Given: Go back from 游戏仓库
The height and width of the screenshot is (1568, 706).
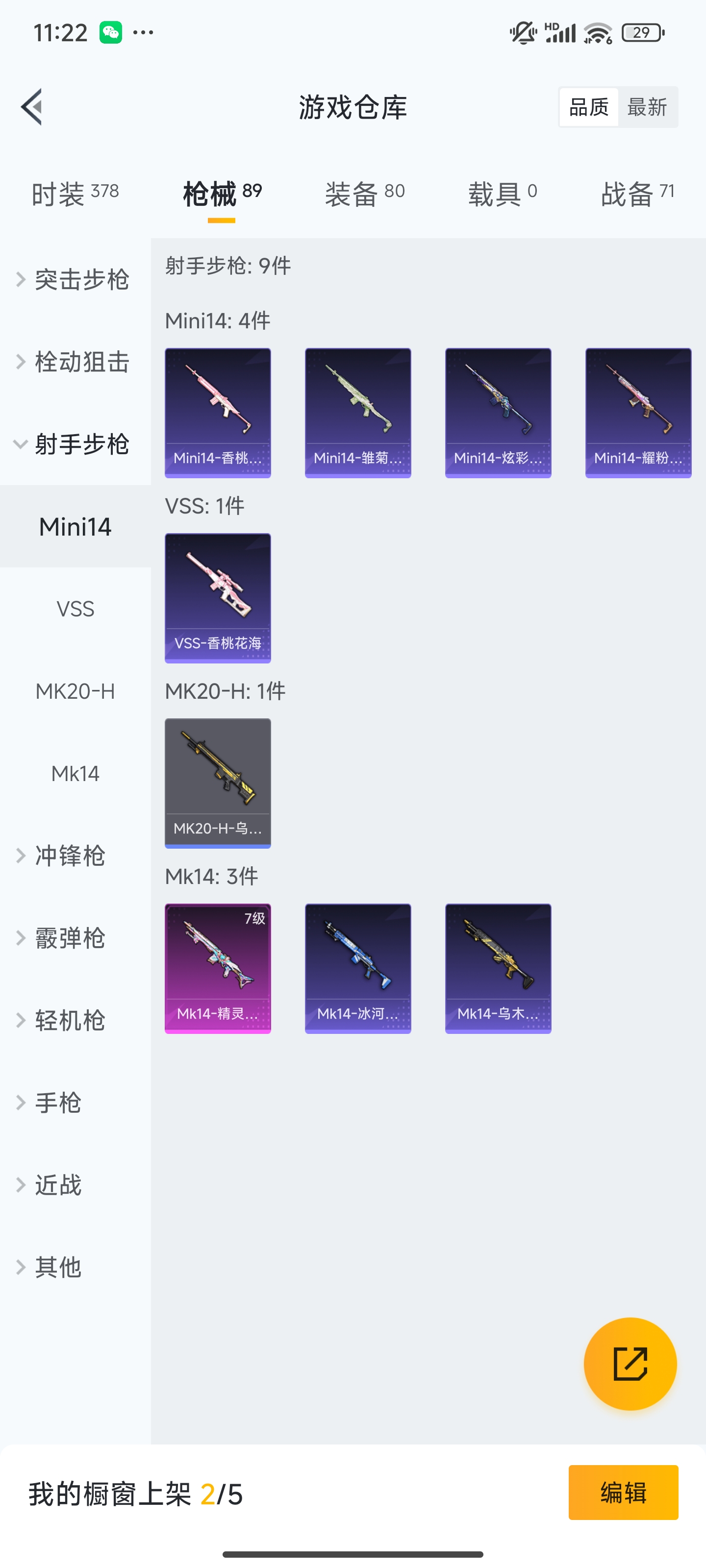Looking at the screenshot, I should tap(32, 107).
